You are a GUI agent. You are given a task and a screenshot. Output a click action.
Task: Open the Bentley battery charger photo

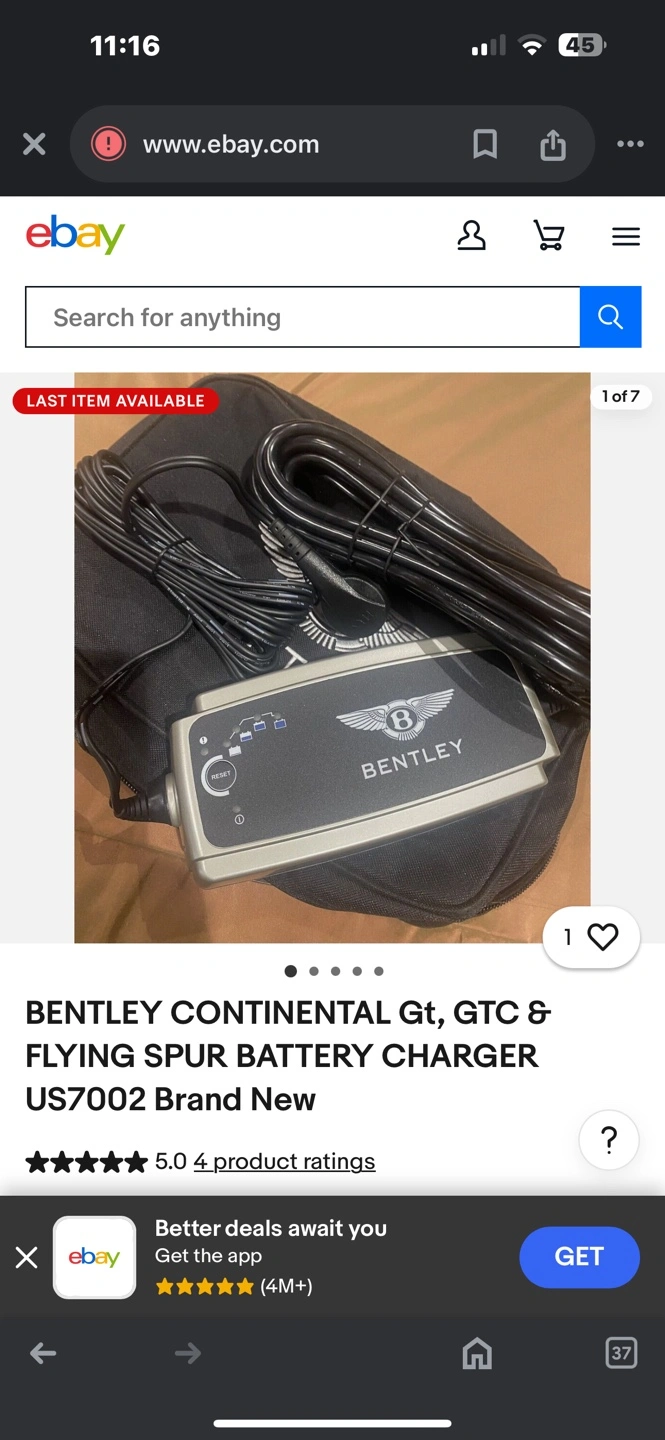click(x=332, y=657)
